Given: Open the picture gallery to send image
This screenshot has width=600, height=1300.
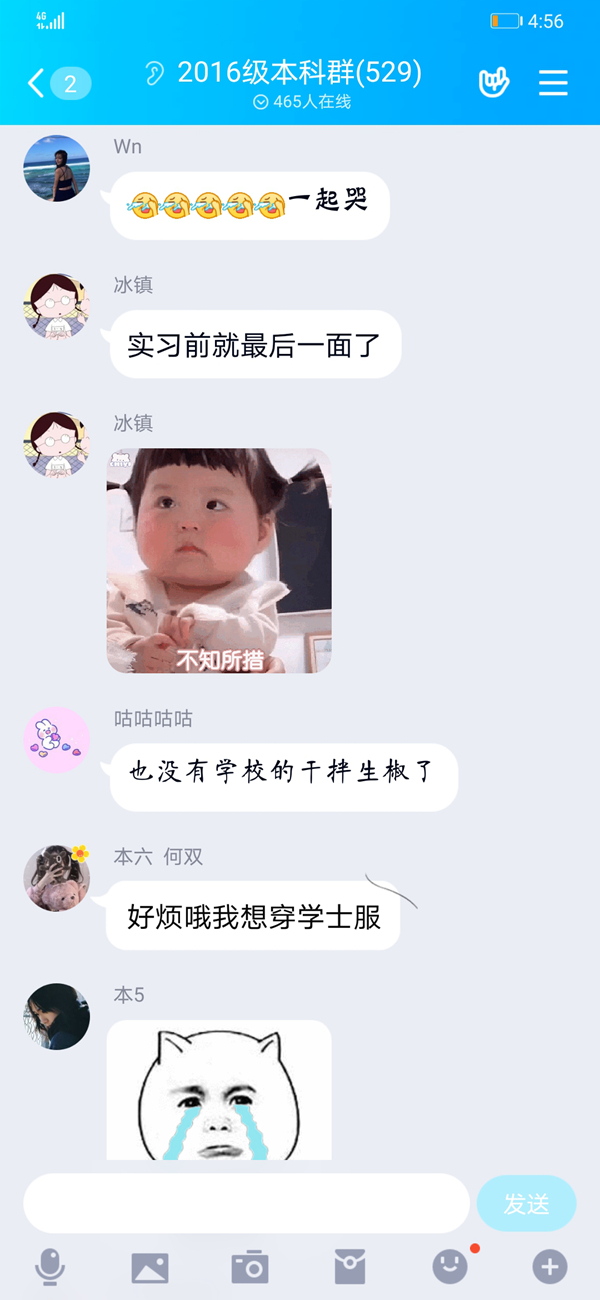Looking at the screenshot, I should click(x=150, y=1267).
